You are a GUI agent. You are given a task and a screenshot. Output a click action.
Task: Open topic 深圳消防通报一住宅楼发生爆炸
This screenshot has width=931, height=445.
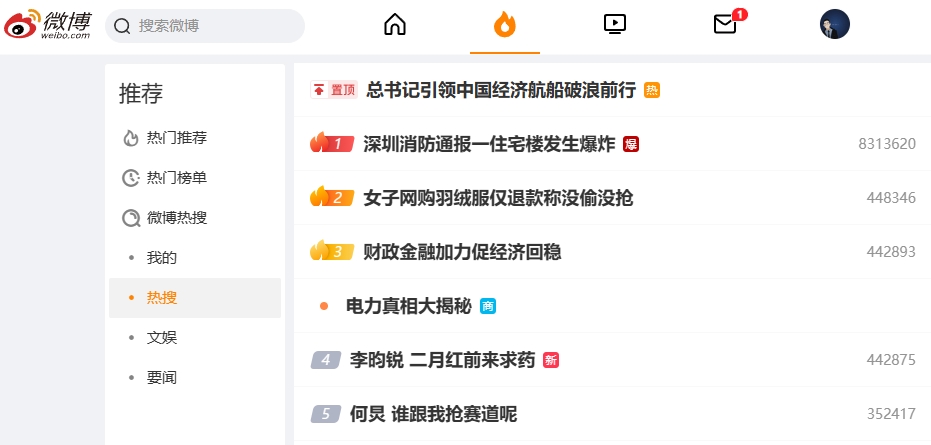tap(489, 144)
